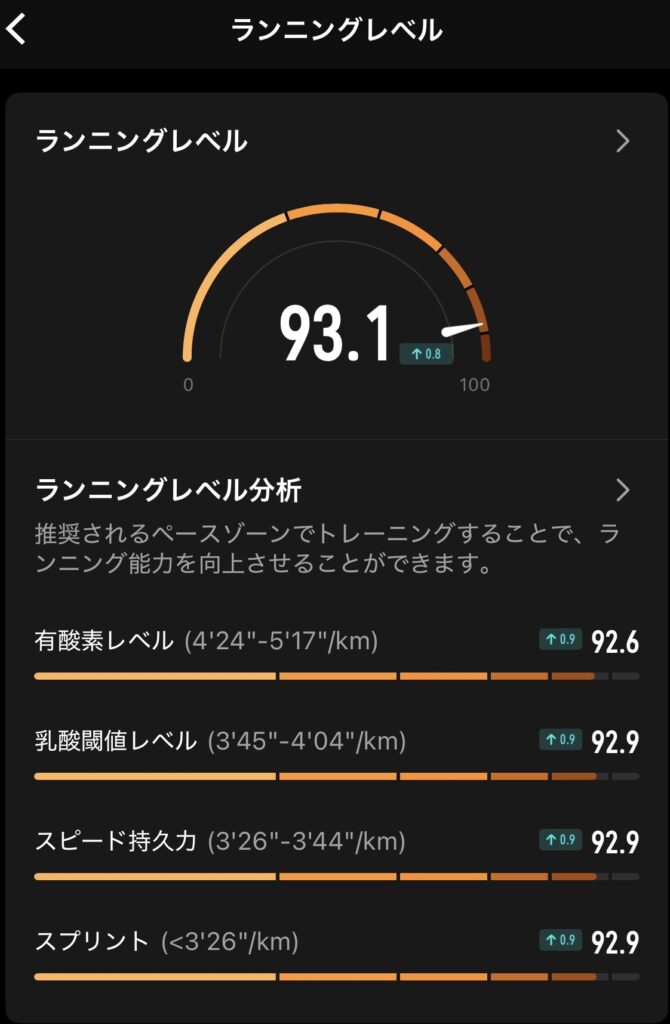
Task: Open ランニングレベル details via its chevron
Action: click(x=622, y=141)
